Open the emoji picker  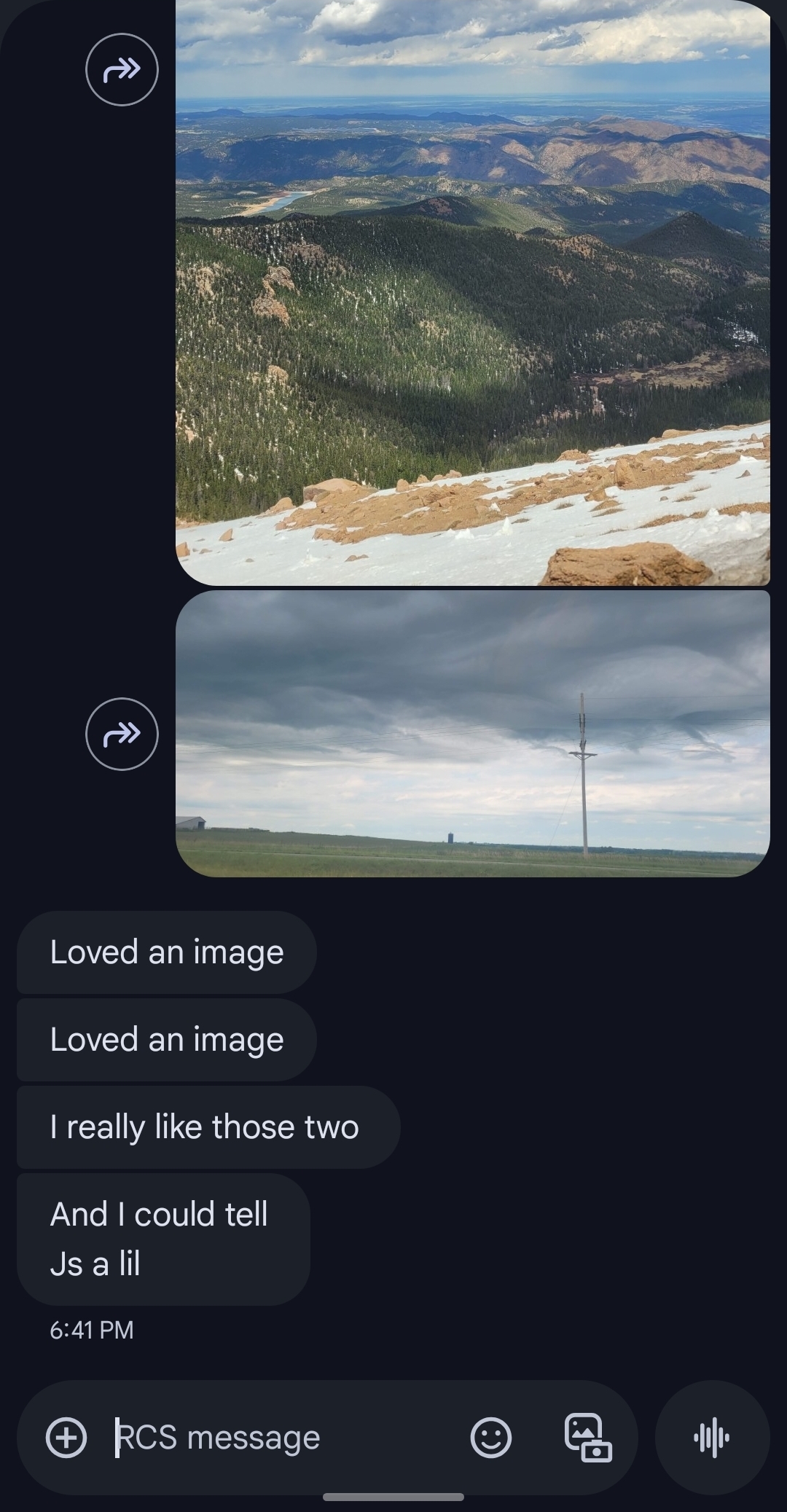click(491, 1438)
